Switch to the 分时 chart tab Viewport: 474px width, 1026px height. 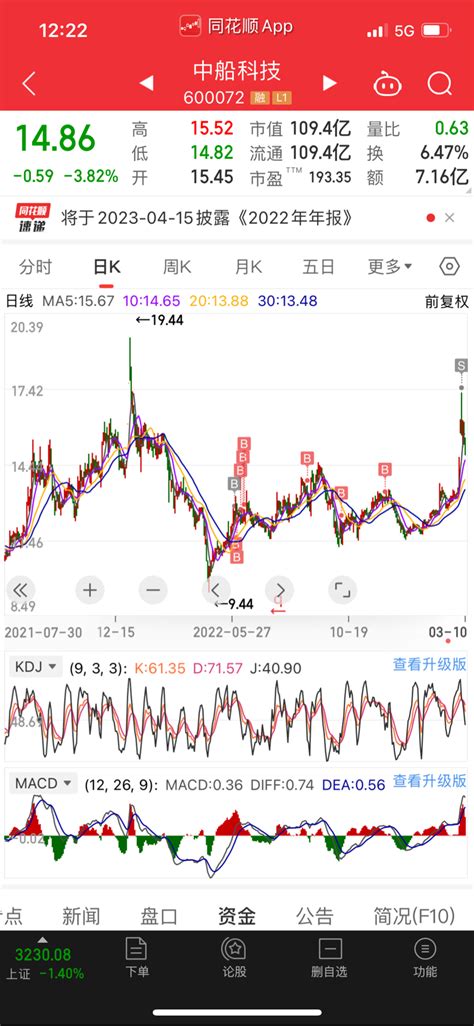(35, 266)
